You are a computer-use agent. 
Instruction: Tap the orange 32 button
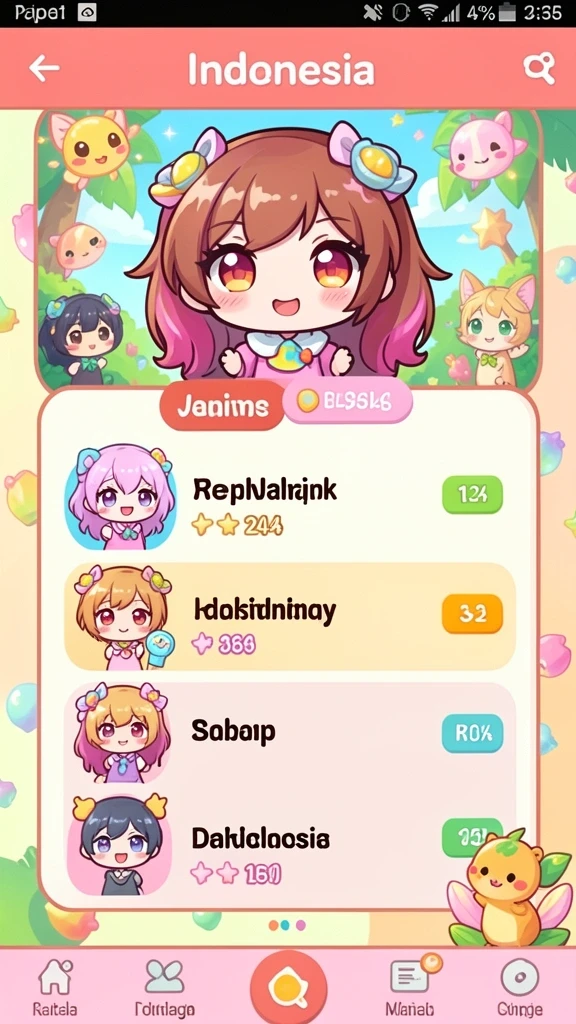472,614
